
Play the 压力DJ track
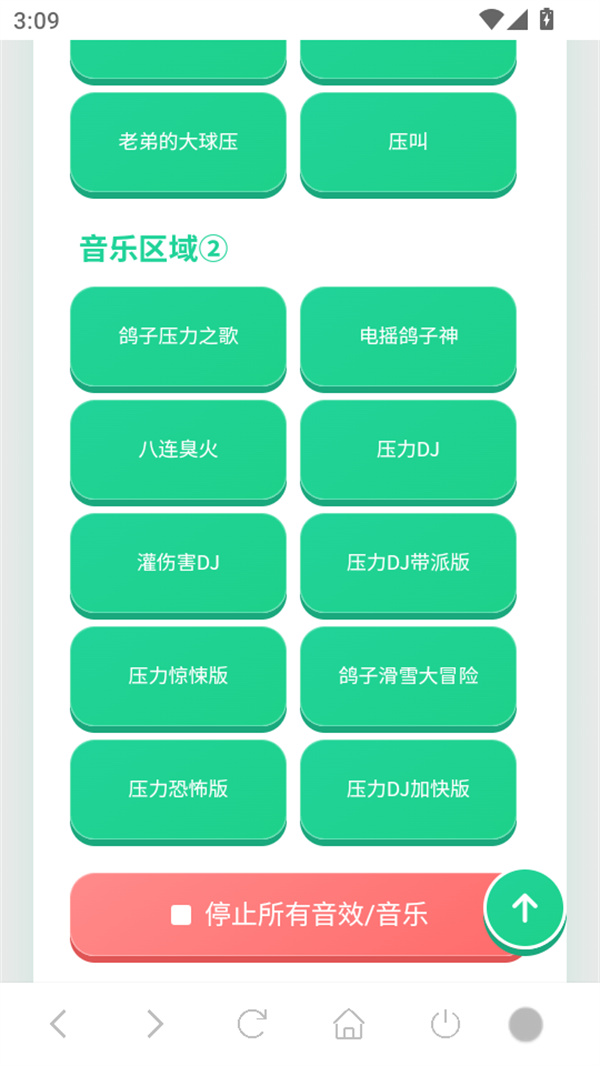tap(408, 449)
